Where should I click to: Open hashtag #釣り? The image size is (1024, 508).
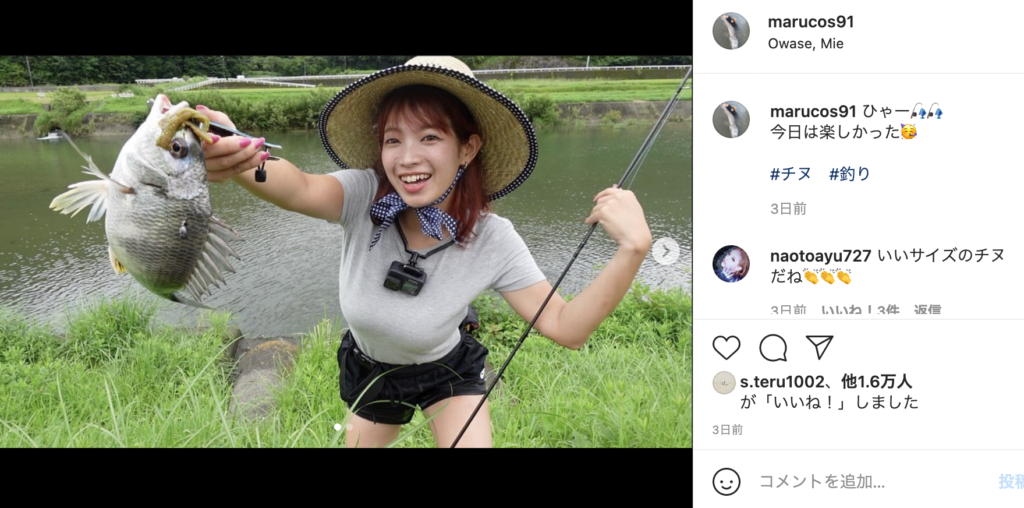coord(849,174)
